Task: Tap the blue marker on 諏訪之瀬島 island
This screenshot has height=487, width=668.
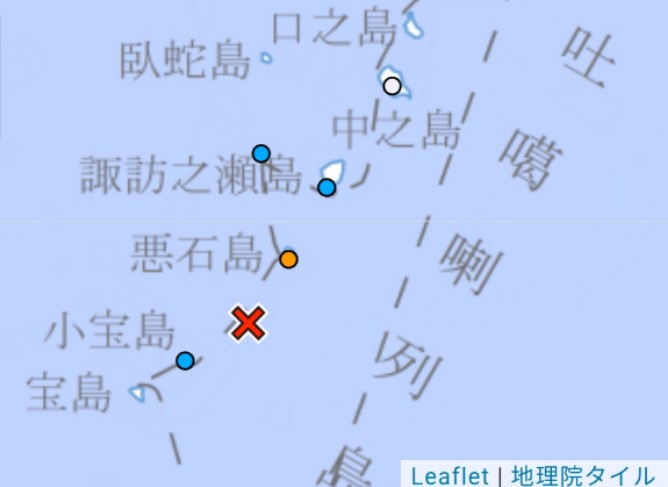Action: pyautogui.click(x=327, y=187)
